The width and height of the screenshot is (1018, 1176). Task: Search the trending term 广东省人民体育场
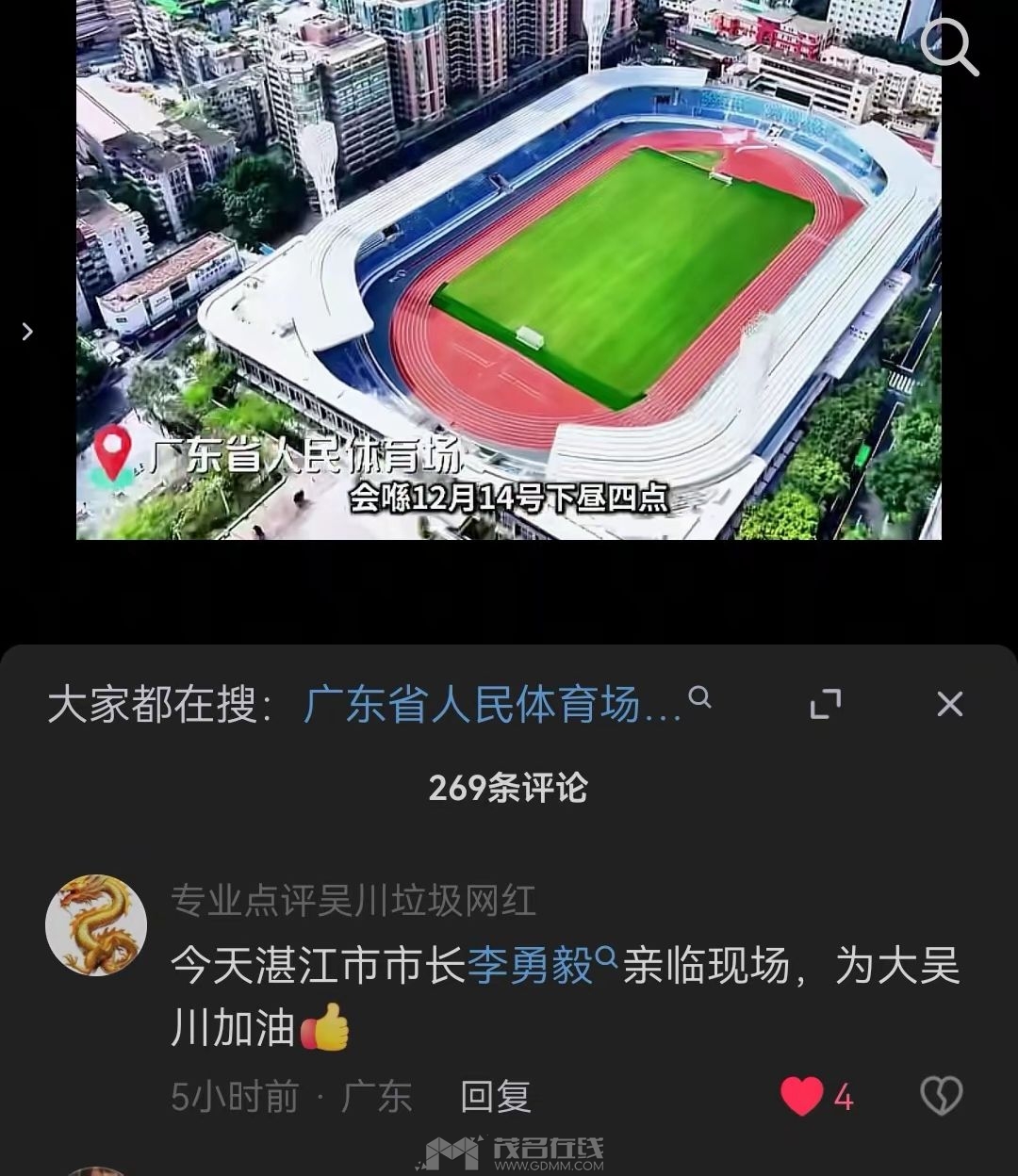click(x=492, y=704)
